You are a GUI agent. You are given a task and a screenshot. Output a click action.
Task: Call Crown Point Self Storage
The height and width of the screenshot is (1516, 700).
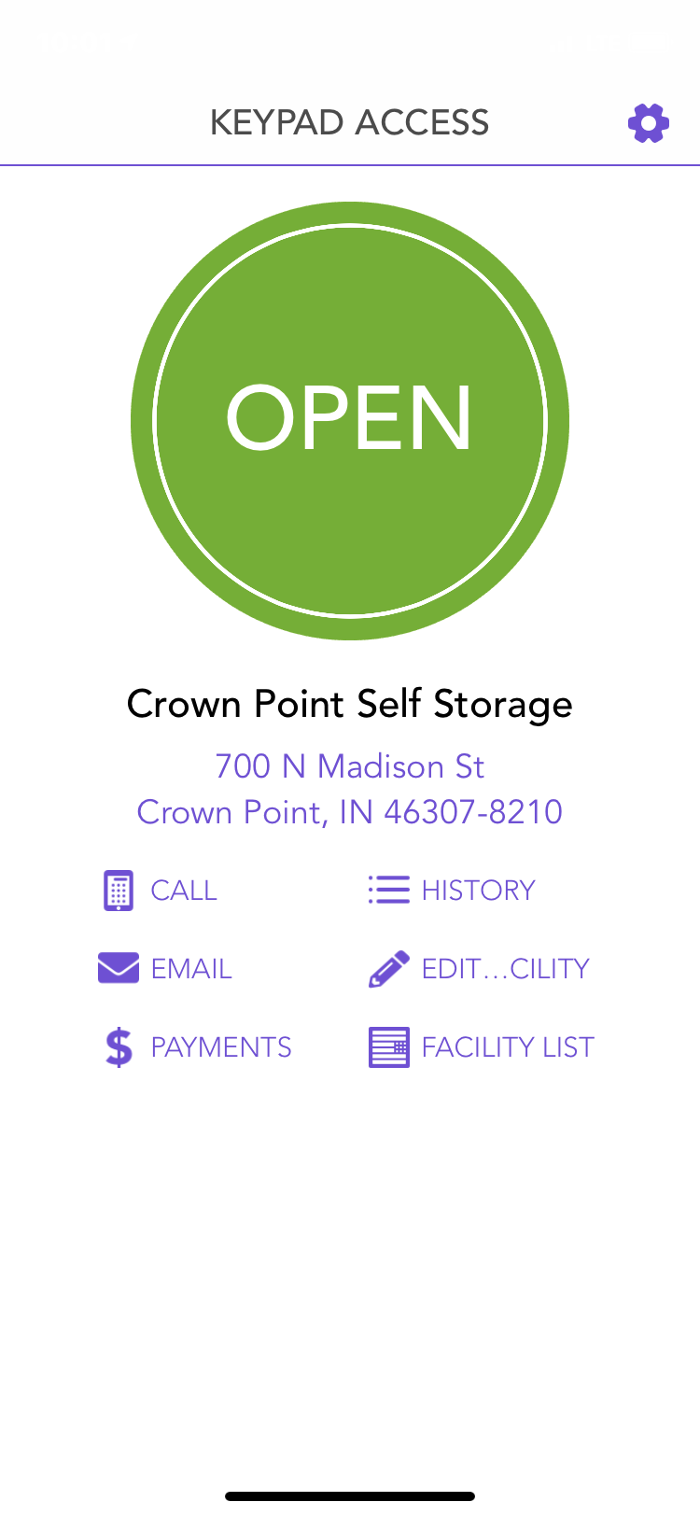coord(161,890)
